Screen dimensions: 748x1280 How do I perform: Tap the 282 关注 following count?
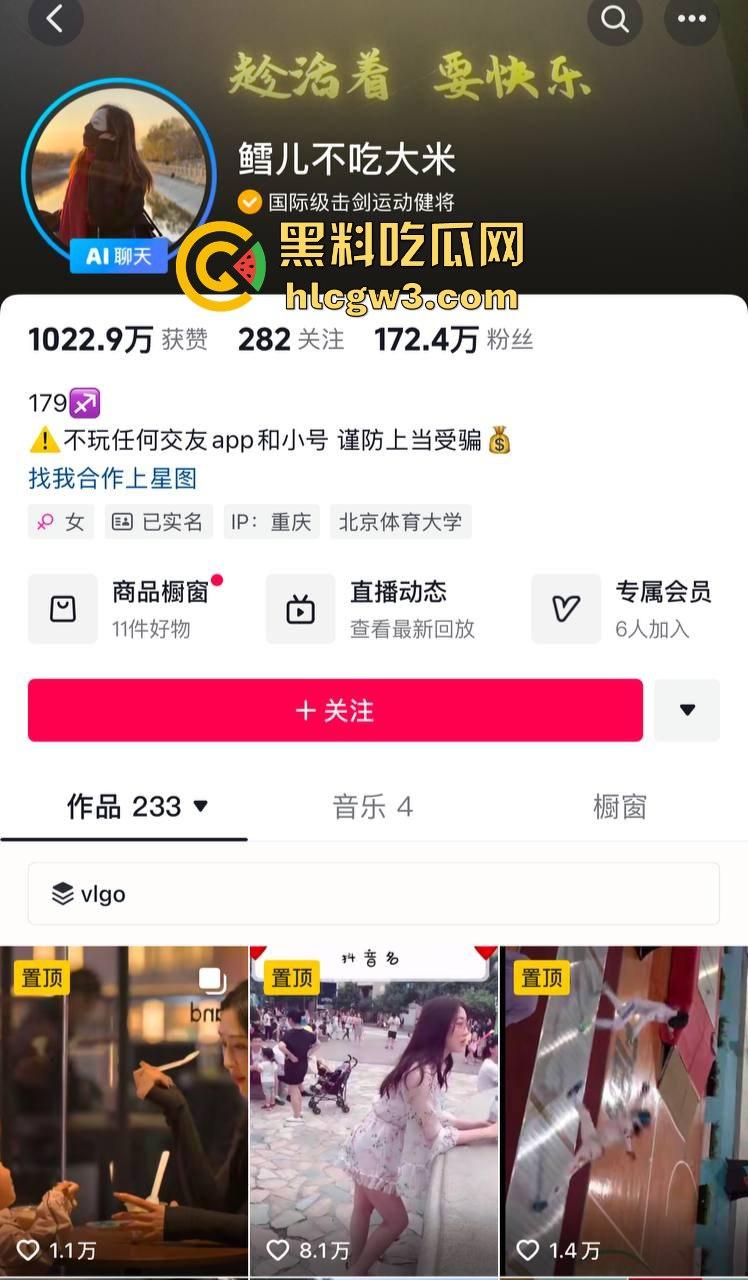pos(290,340)
